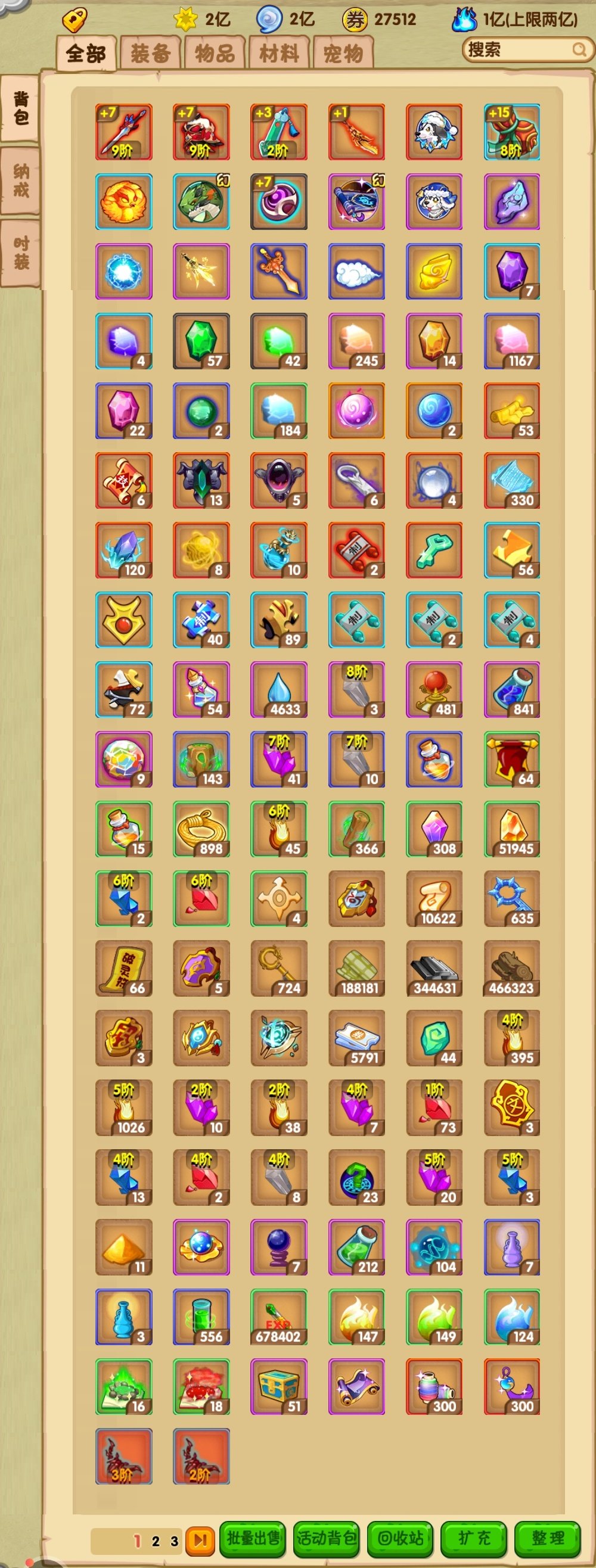Viewport: 596px width, 1568px height.
Task: Switch to the 装备 tab
Action: click(x=150, y=54)
